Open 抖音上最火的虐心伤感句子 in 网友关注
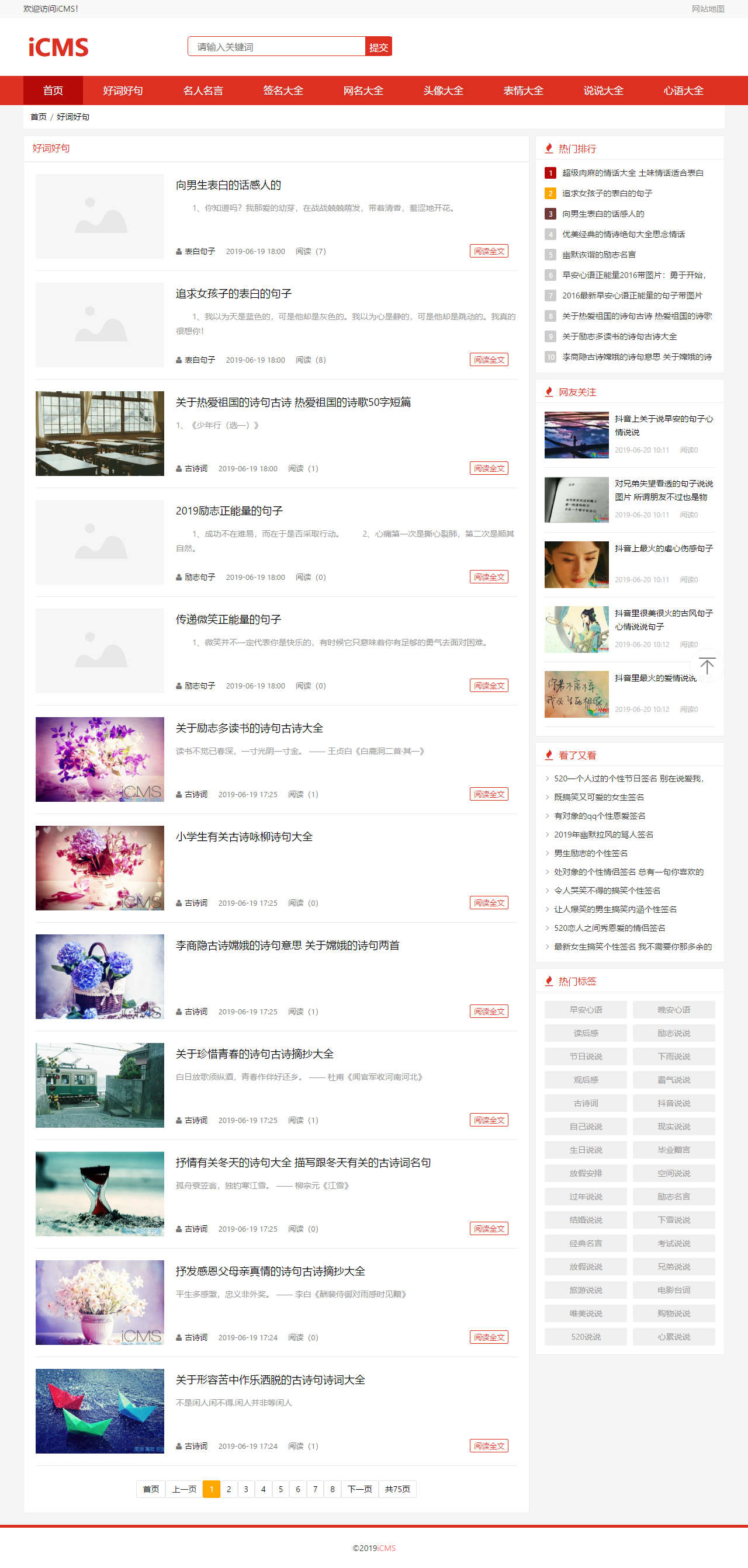 tap(663, 548)
